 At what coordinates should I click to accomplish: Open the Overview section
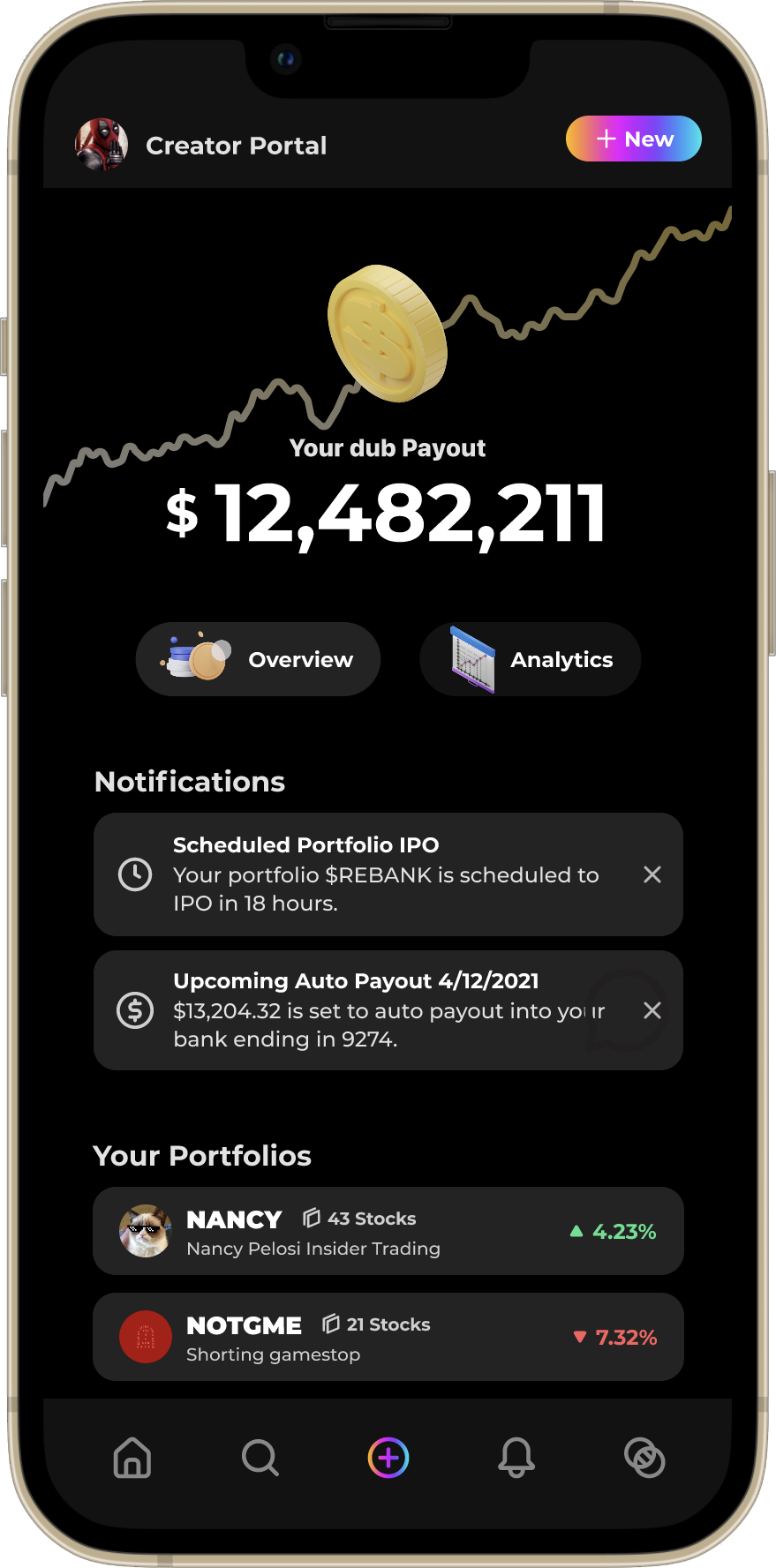[258, 659]
